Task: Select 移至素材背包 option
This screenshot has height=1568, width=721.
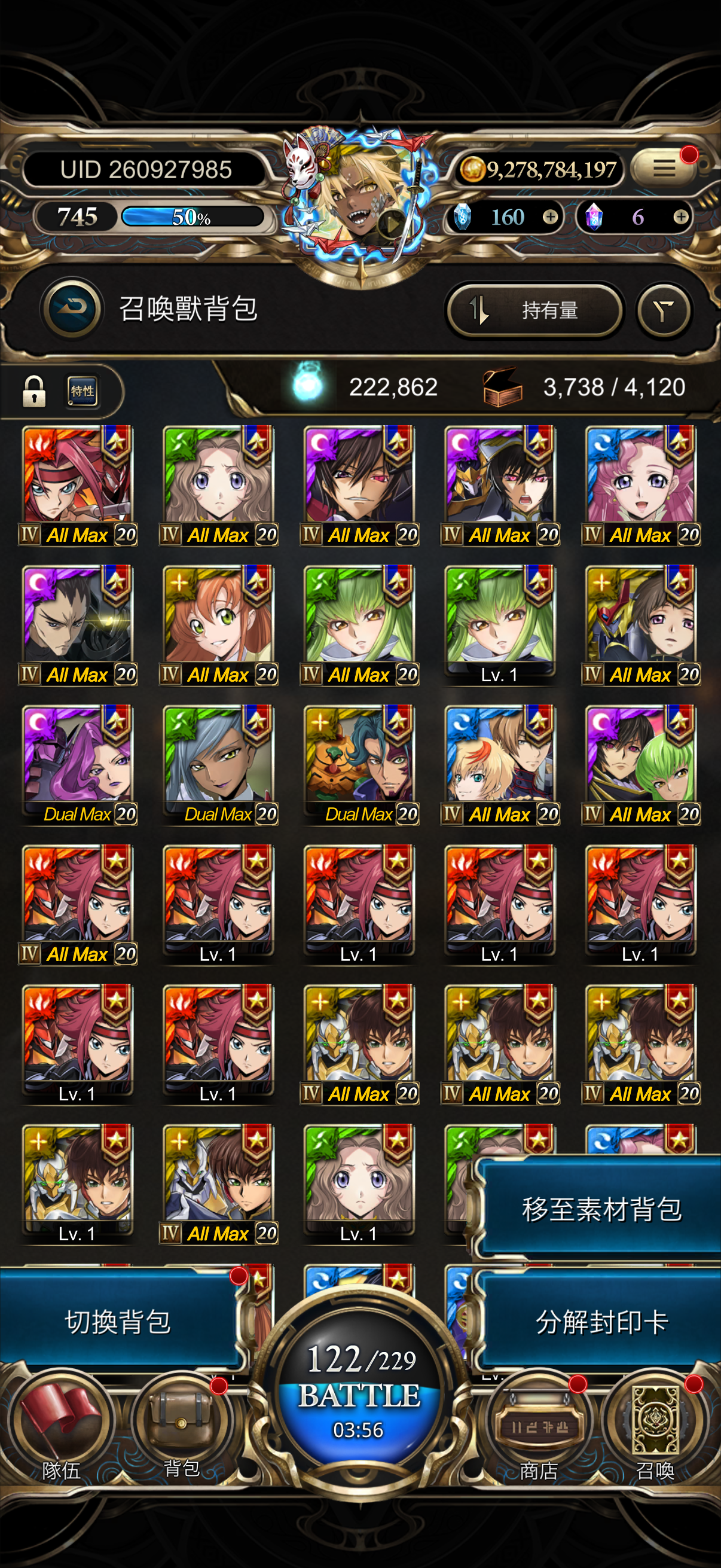Action: 601,1209
